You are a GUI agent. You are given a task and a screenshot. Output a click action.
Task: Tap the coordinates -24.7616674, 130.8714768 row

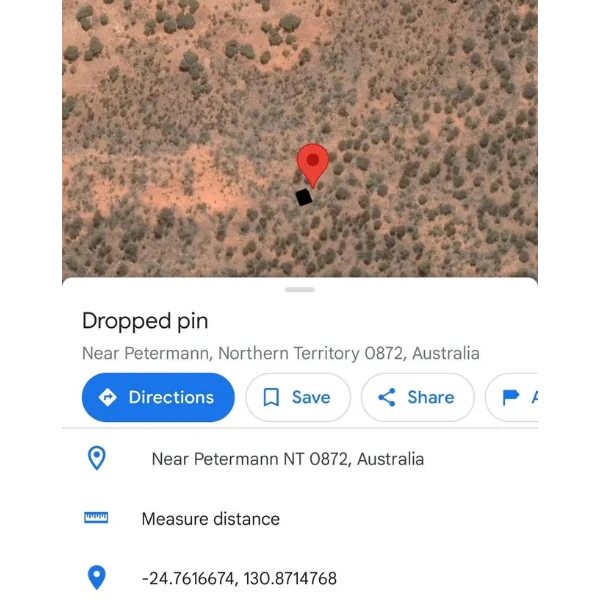(x=239, y=578)
